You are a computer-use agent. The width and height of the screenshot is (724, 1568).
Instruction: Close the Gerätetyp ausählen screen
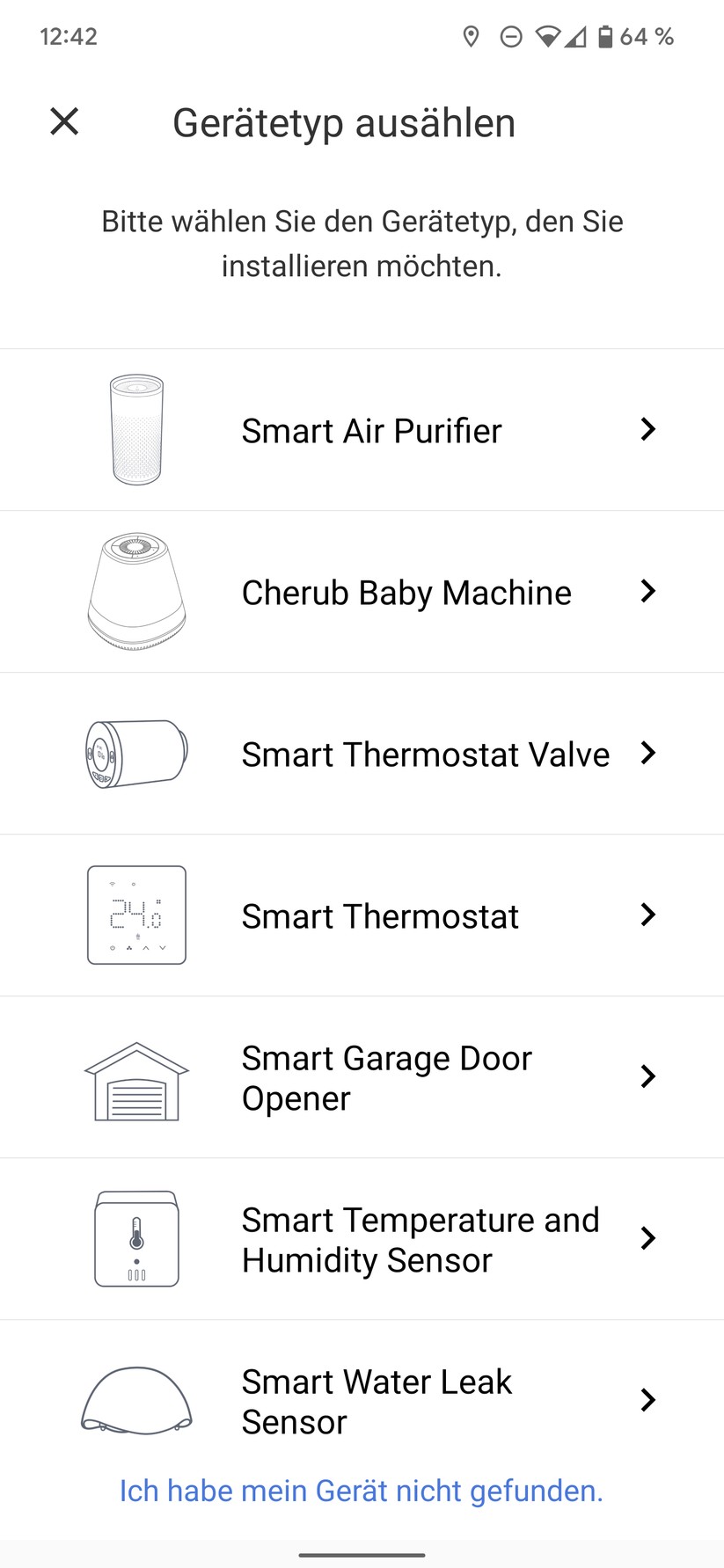[x=63, y=121]
